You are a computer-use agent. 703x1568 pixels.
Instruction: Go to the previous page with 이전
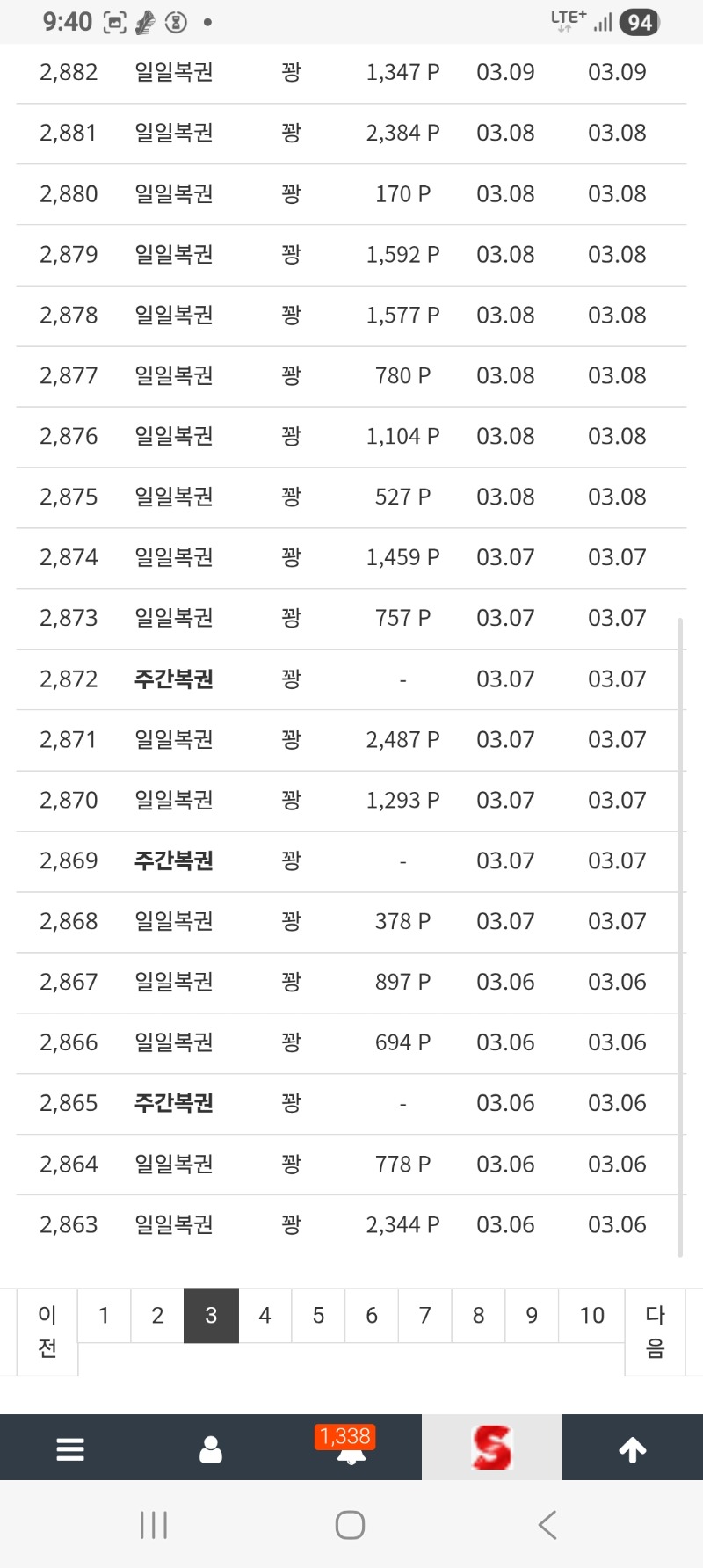click(46, 1332)
